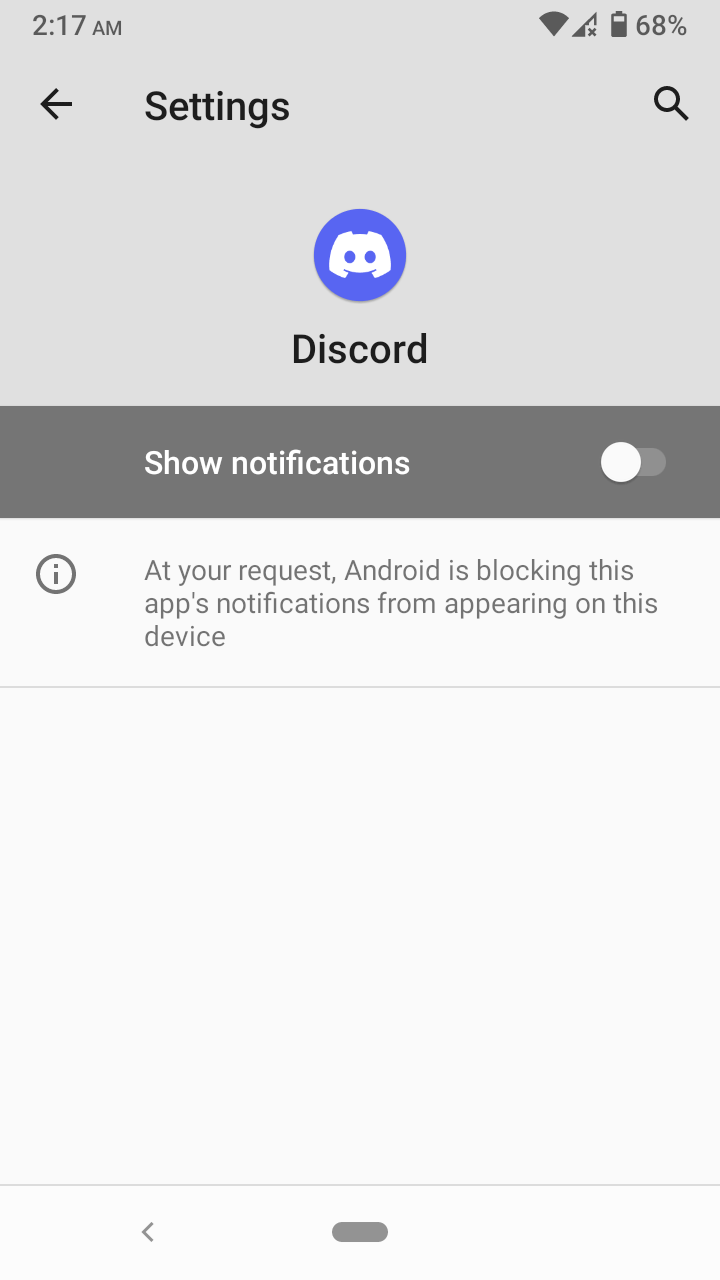This screenshot has width=720, height=1280.
Task: Tap the divider below the info message
Action: click(360, 687)
